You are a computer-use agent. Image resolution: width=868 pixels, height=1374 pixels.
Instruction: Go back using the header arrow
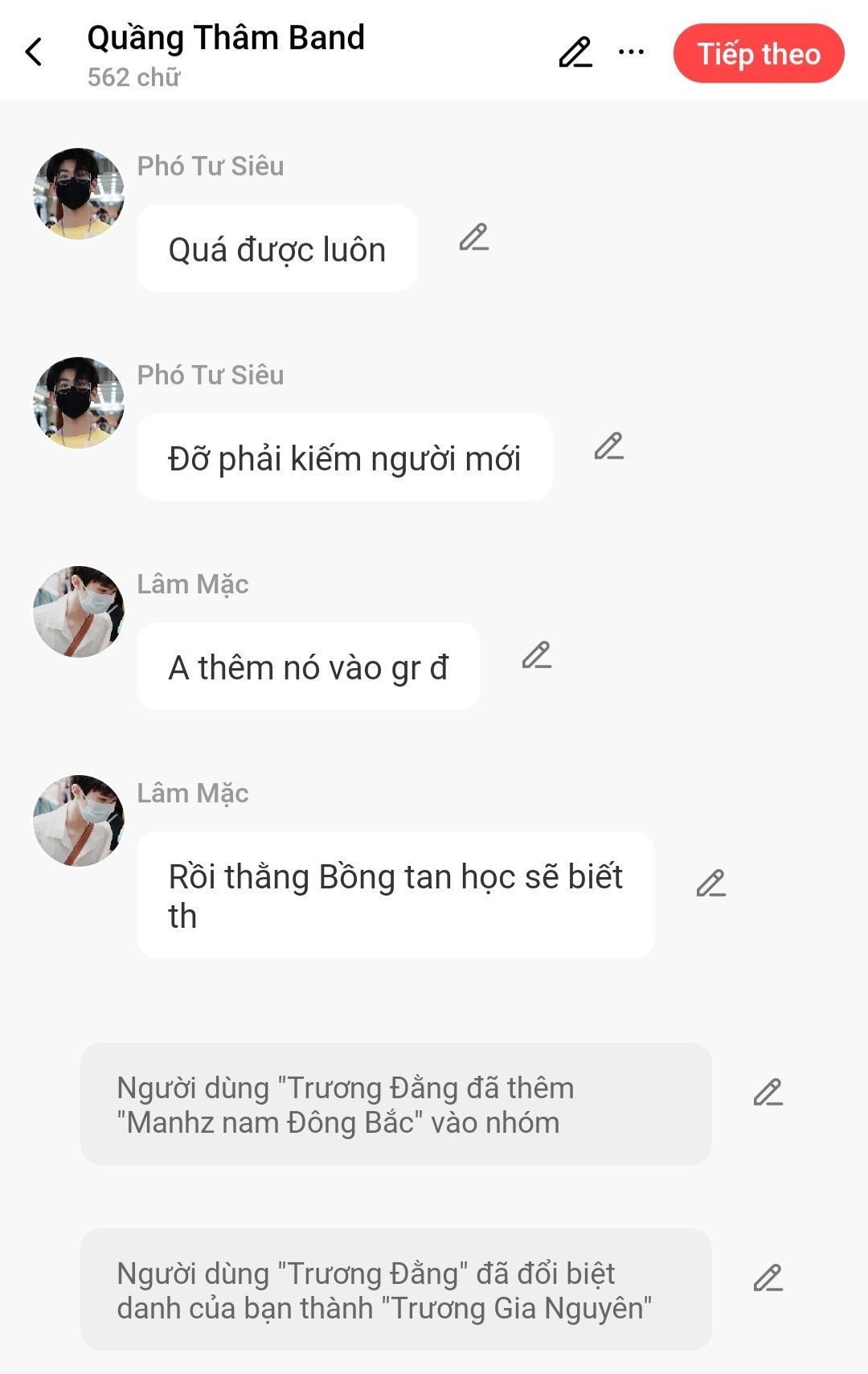(x=34, y=53)
